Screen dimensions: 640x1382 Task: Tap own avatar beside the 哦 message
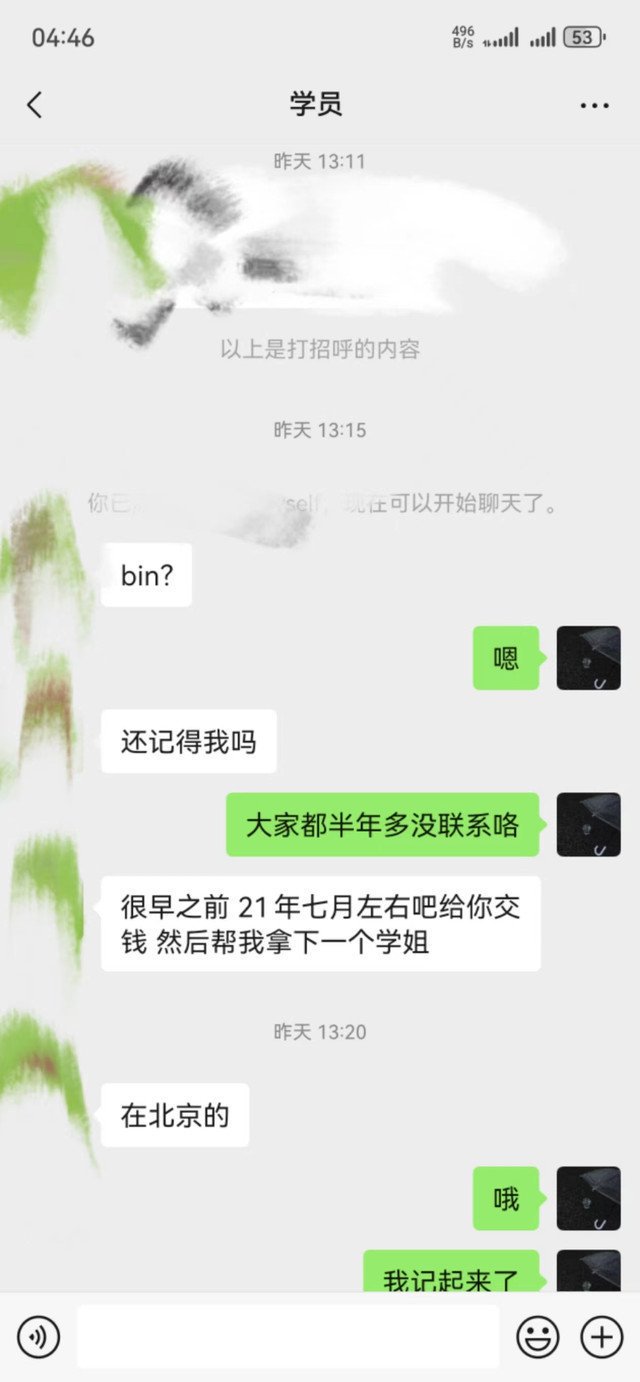click(588, 1198)
